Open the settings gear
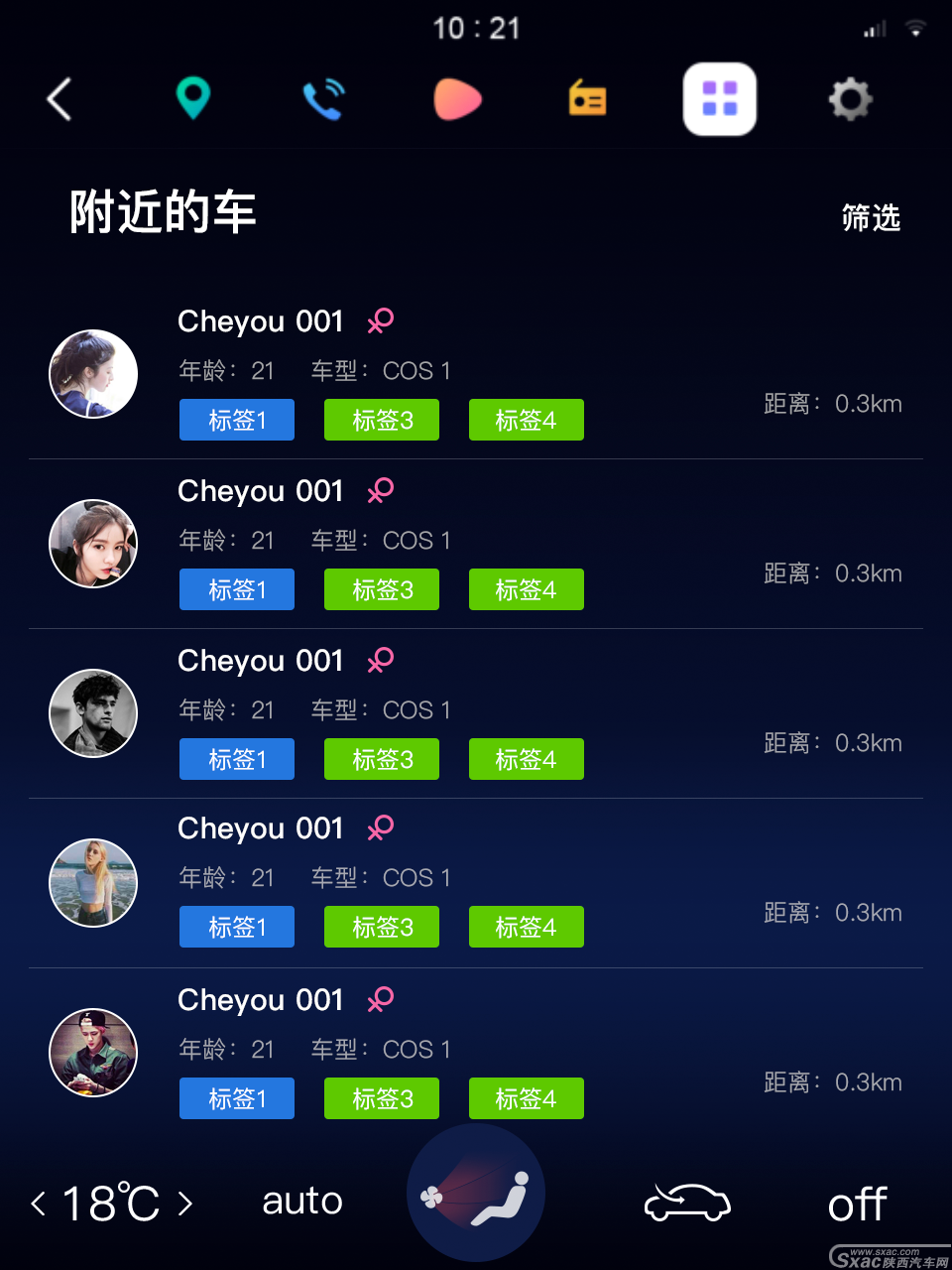The width and height of the screenshot is (952, 1270). click(850, 99)
